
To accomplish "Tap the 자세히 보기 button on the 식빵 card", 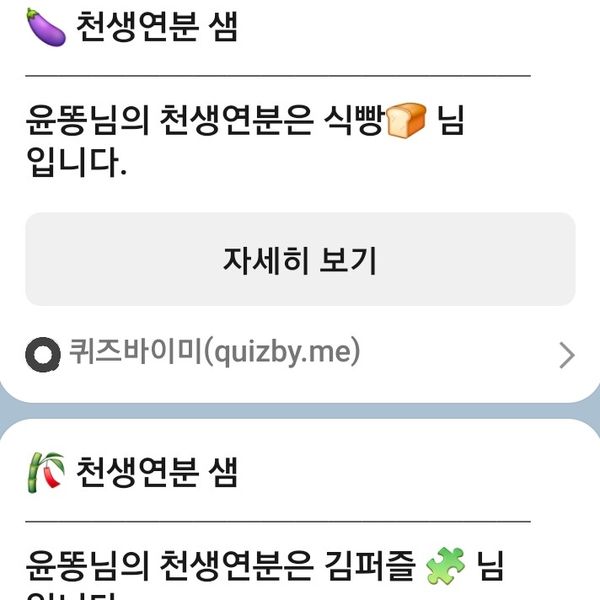I will [299, 260].
